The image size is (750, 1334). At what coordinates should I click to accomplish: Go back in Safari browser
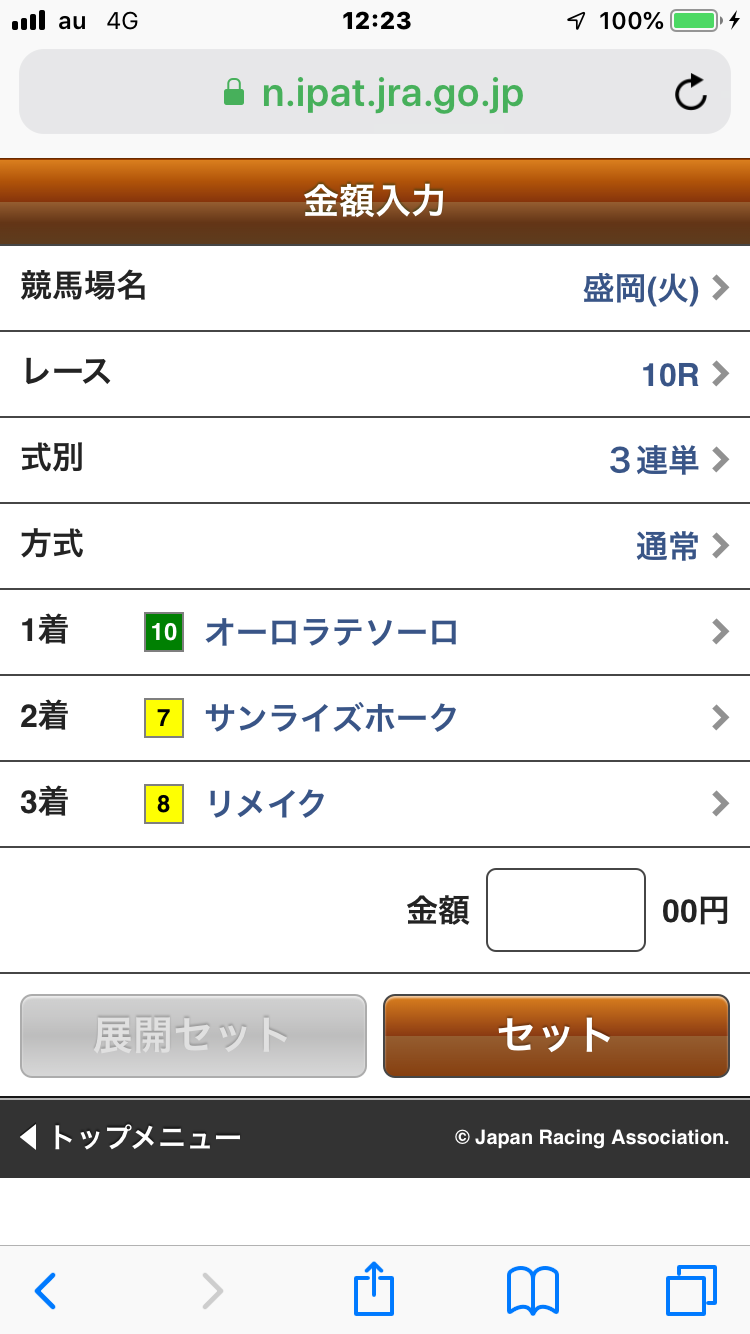45,1291
